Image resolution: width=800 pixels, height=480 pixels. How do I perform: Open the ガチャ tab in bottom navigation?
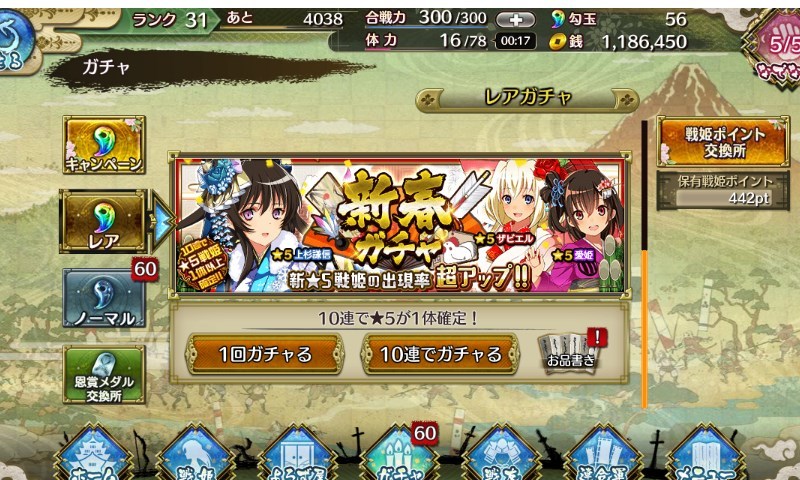397,457
